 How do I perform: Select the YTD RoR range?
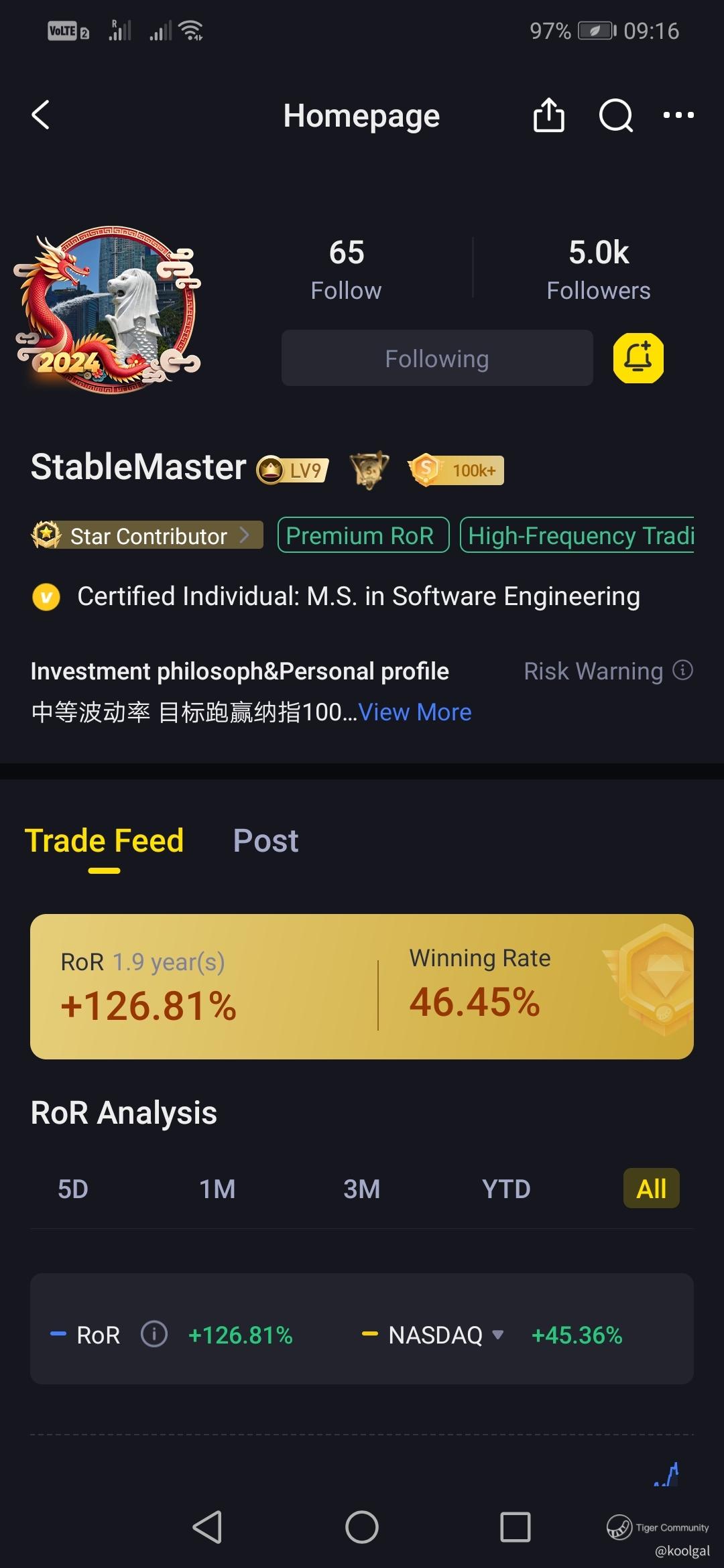tap(506, 1189)
